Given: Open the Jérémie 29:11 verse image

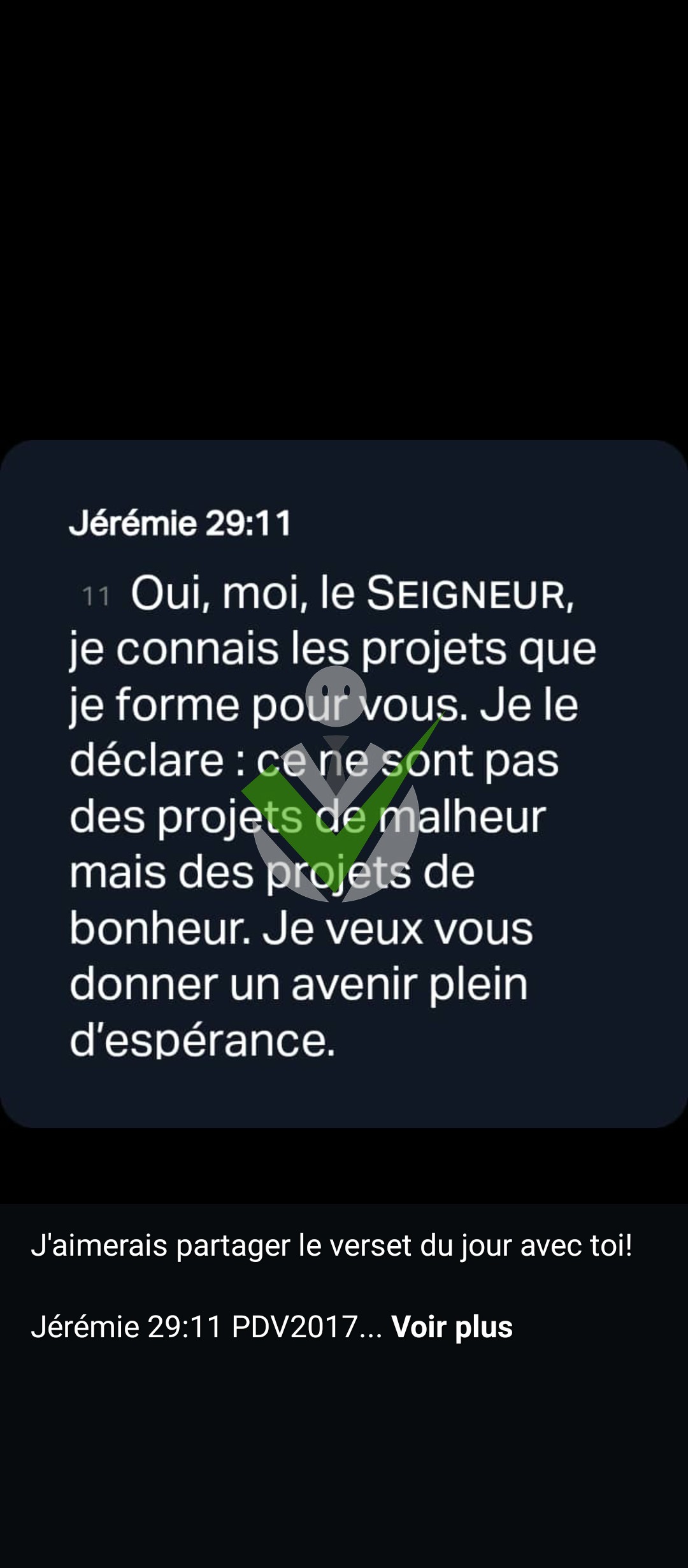Looking at the screenshot, I should pos(344,784).
